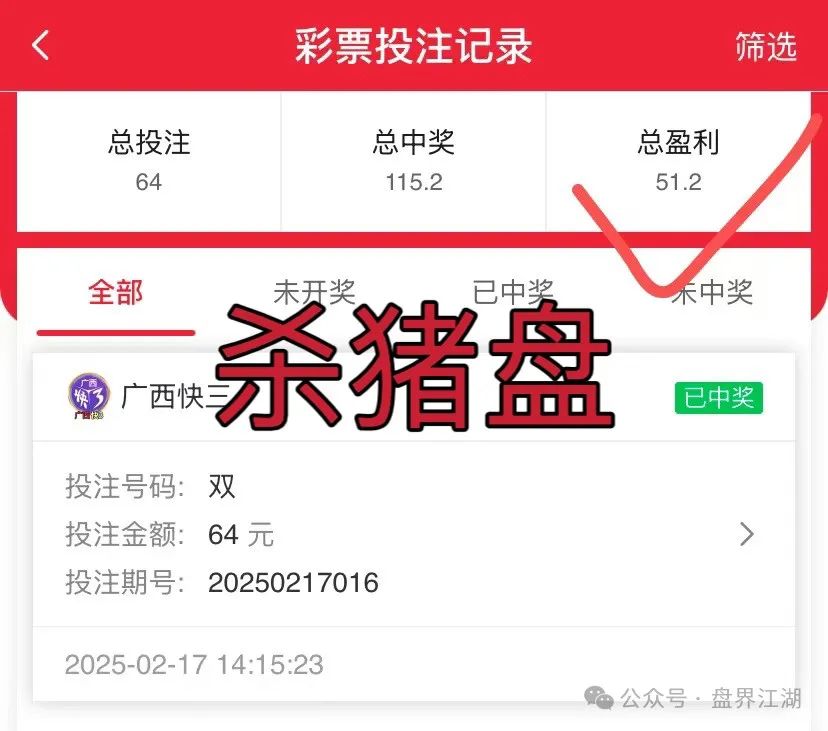The image size is (828, 731).
Task: Switch to the 已中奖 tab
Action: (x=513, y=293)
